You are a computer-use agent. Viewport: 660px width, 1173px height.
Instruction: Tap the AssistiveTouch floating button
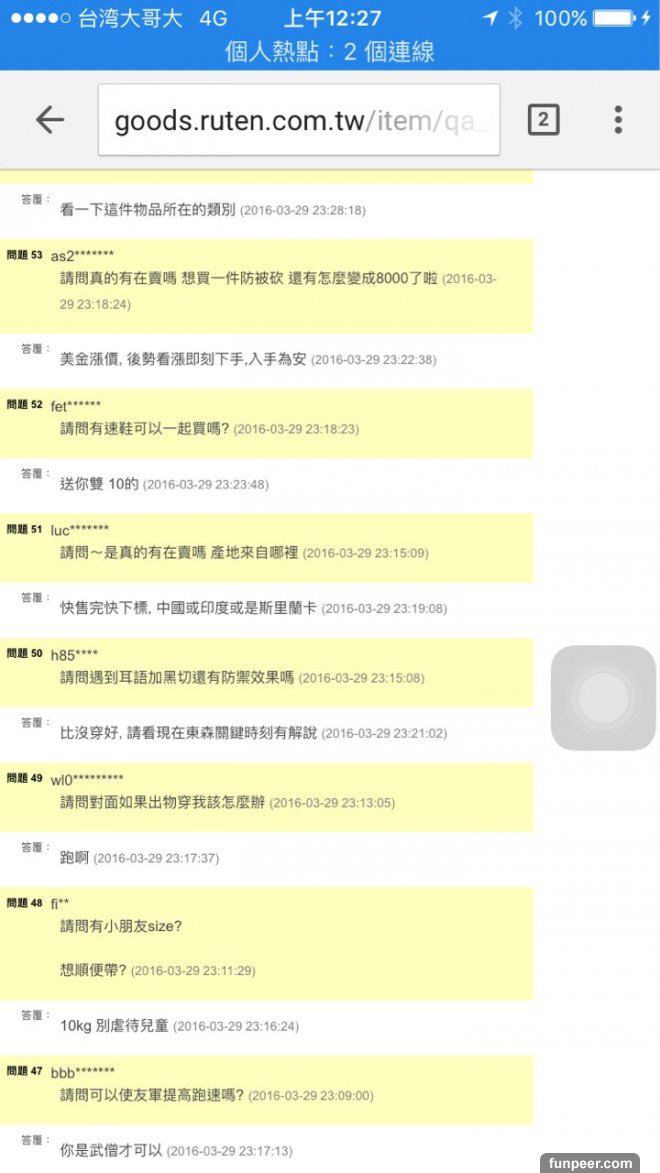pyautogui.click(x=603, y=697)
